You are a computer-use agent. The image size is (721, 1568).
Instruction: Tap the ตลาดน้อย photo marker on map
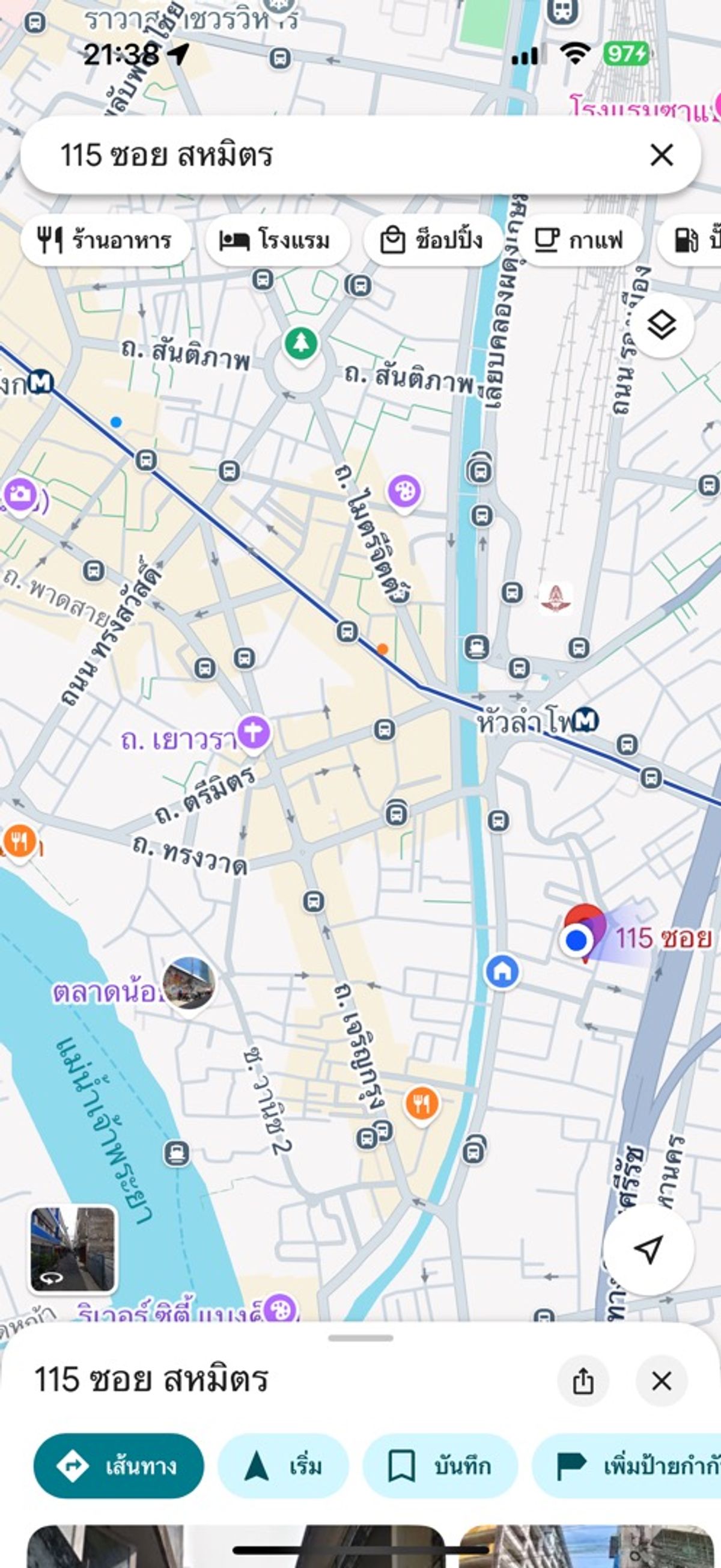[189, 982]
